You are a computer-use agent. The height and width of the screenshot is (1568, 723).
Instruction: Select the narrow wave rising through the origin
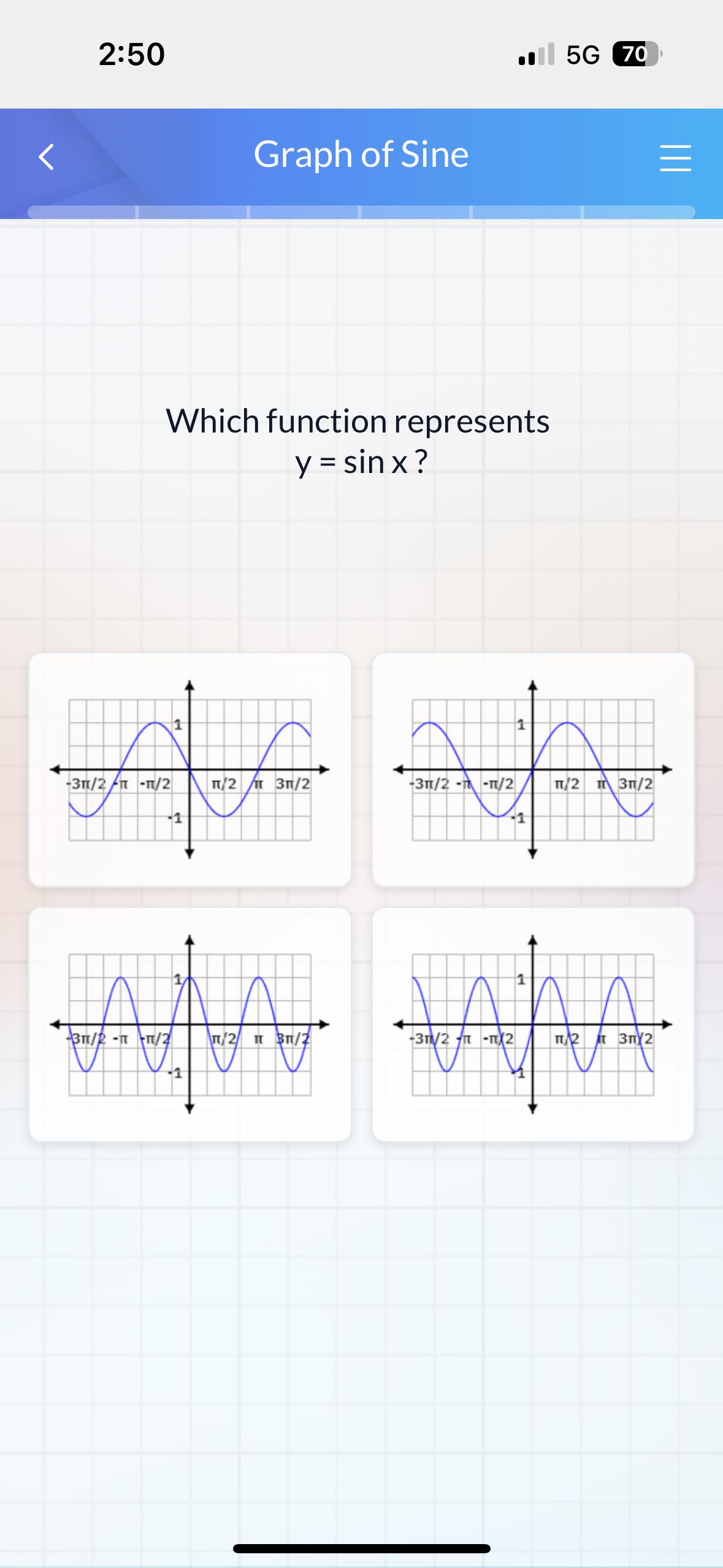click(x=533, y=1024)
